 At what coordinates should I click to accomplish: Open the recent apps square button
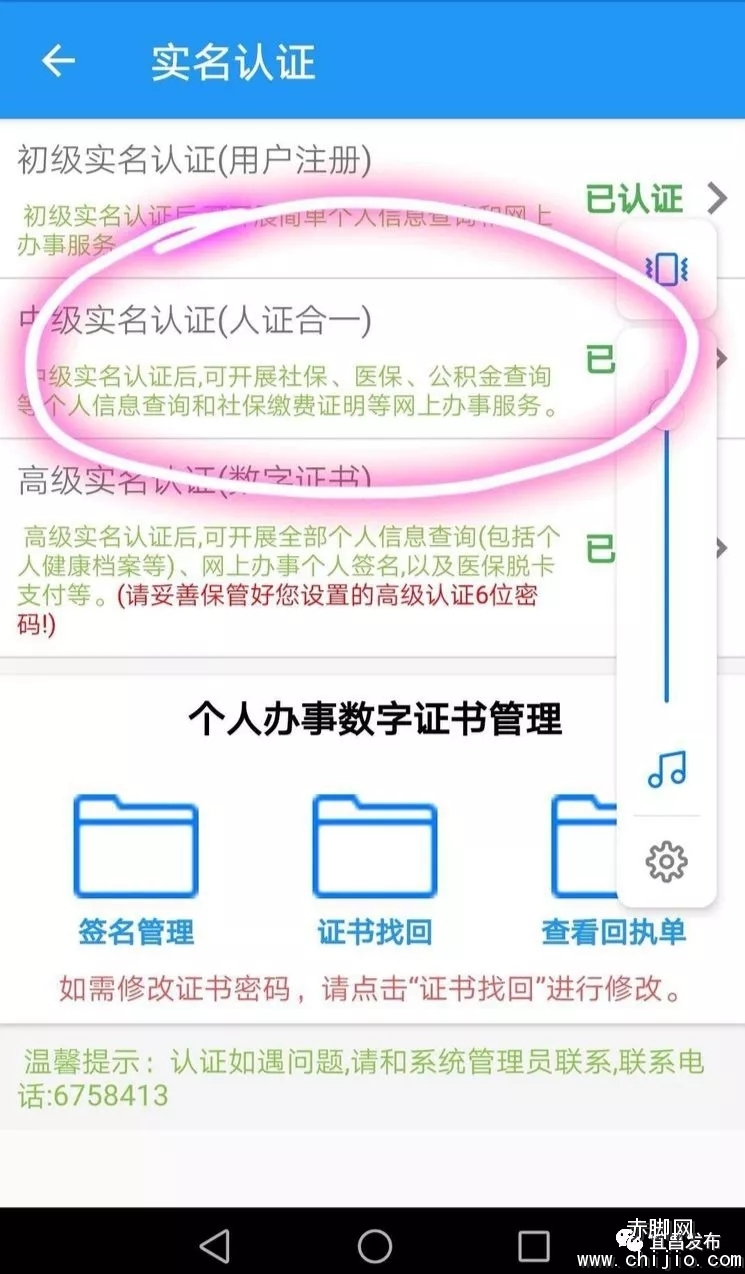coord(533,1245)
